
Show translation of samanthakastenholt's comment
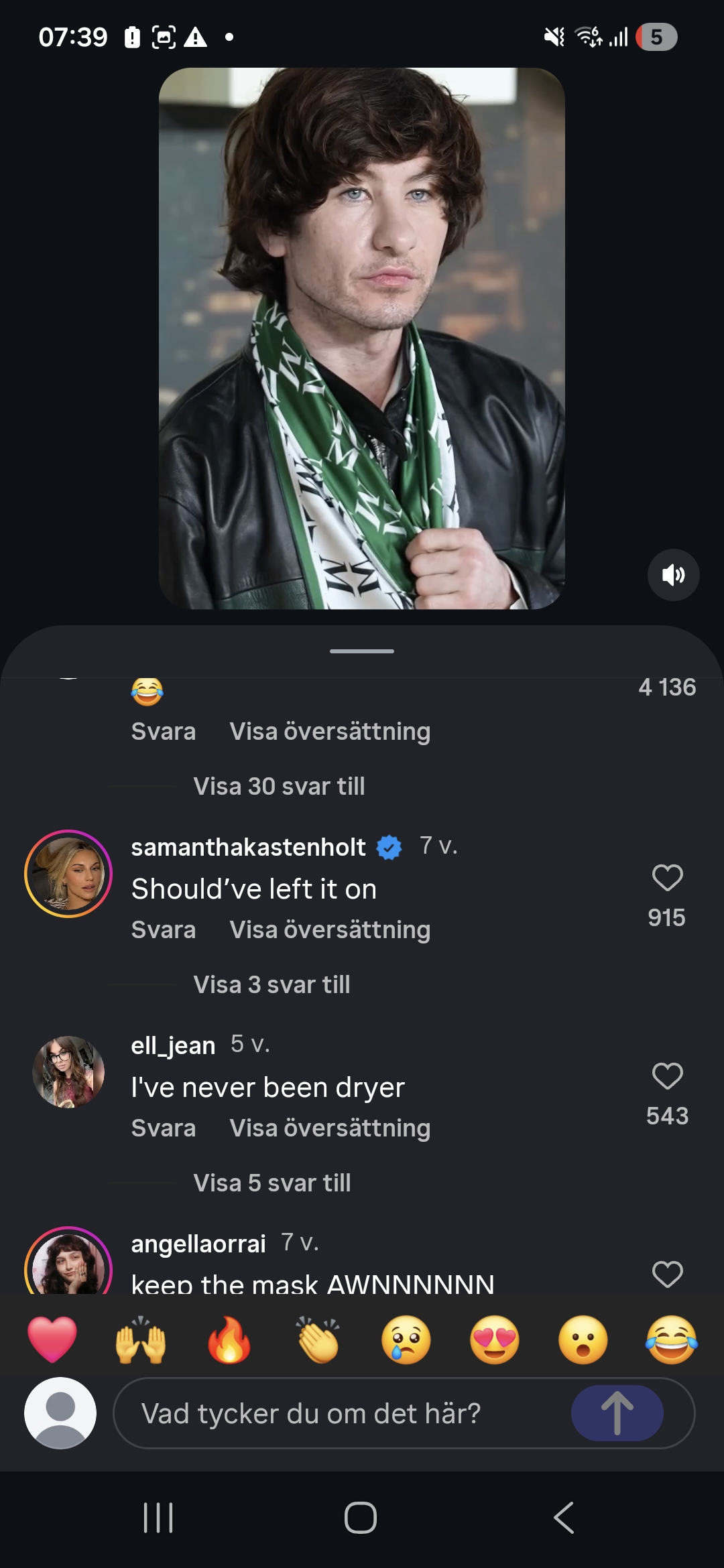pos(330,929)
